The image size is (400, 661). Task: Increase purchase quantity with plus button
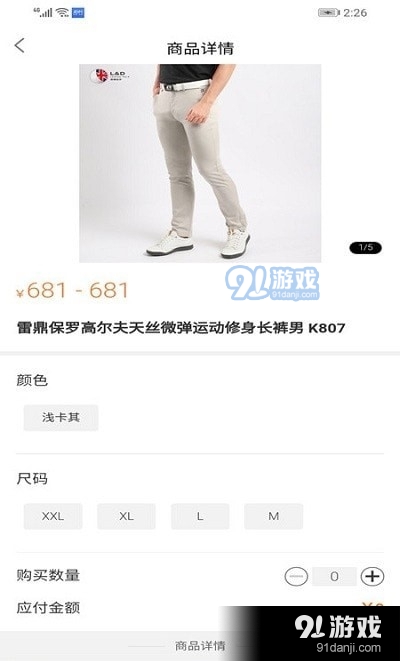372,576
